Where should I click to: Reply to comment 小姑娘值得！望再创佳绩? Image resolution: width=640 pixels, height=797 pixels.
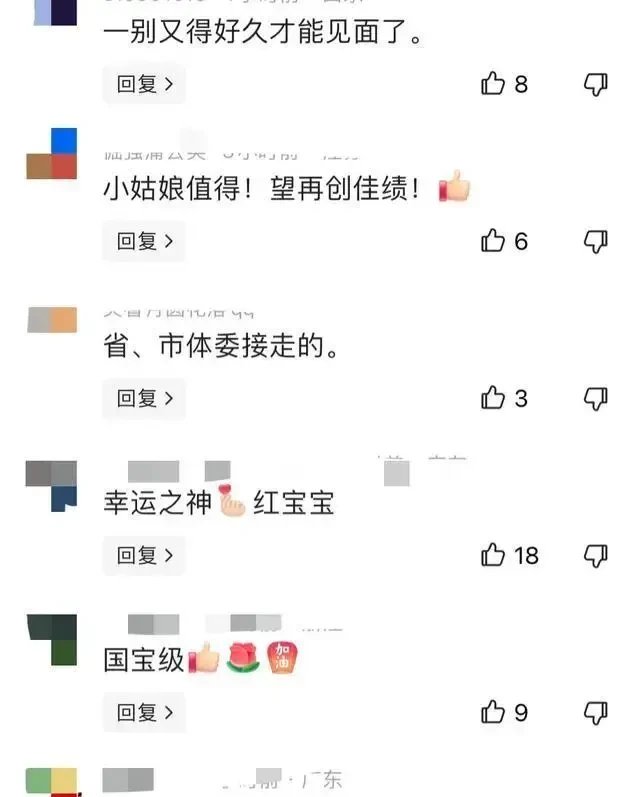pos(144,241)
